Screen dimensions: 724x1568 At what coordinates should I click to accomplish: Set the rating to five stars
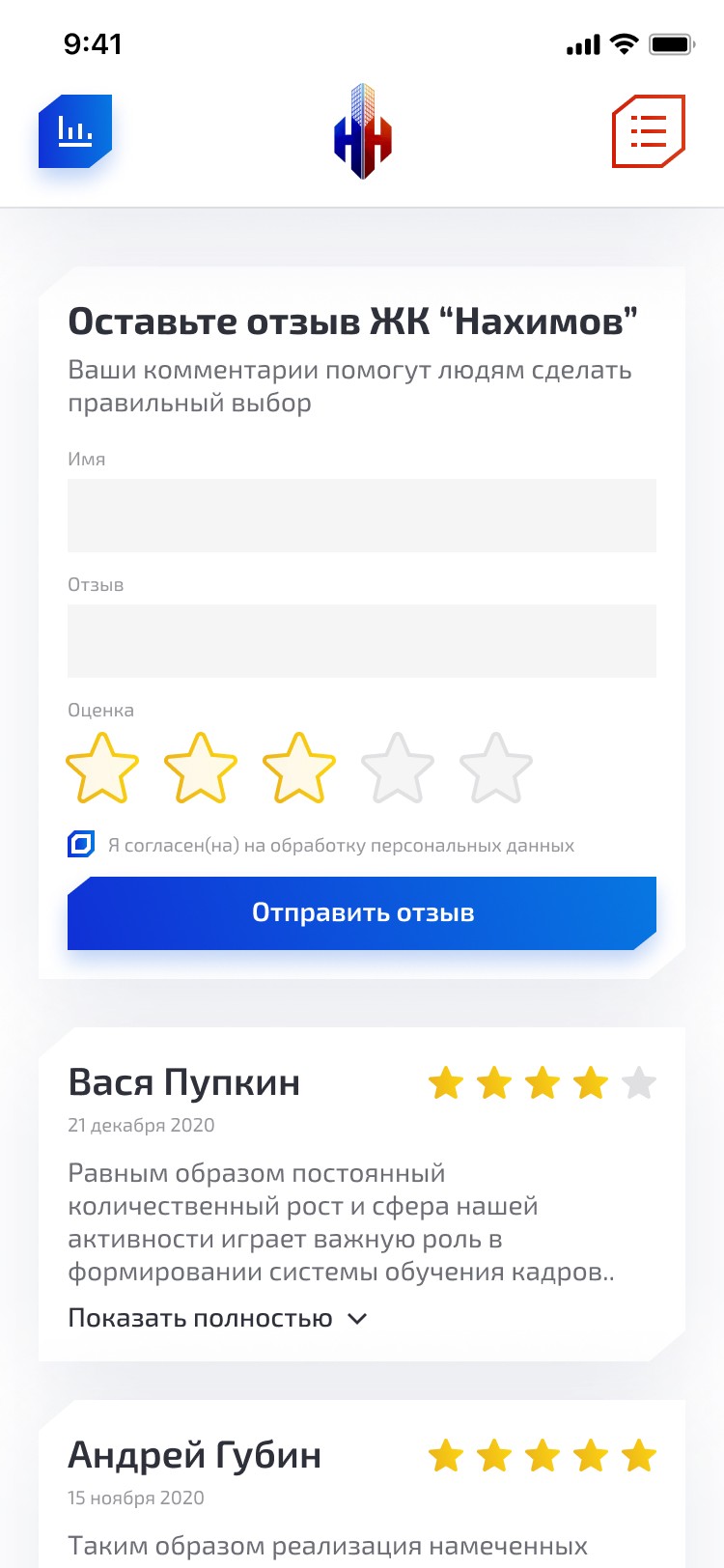click(496, 769)
